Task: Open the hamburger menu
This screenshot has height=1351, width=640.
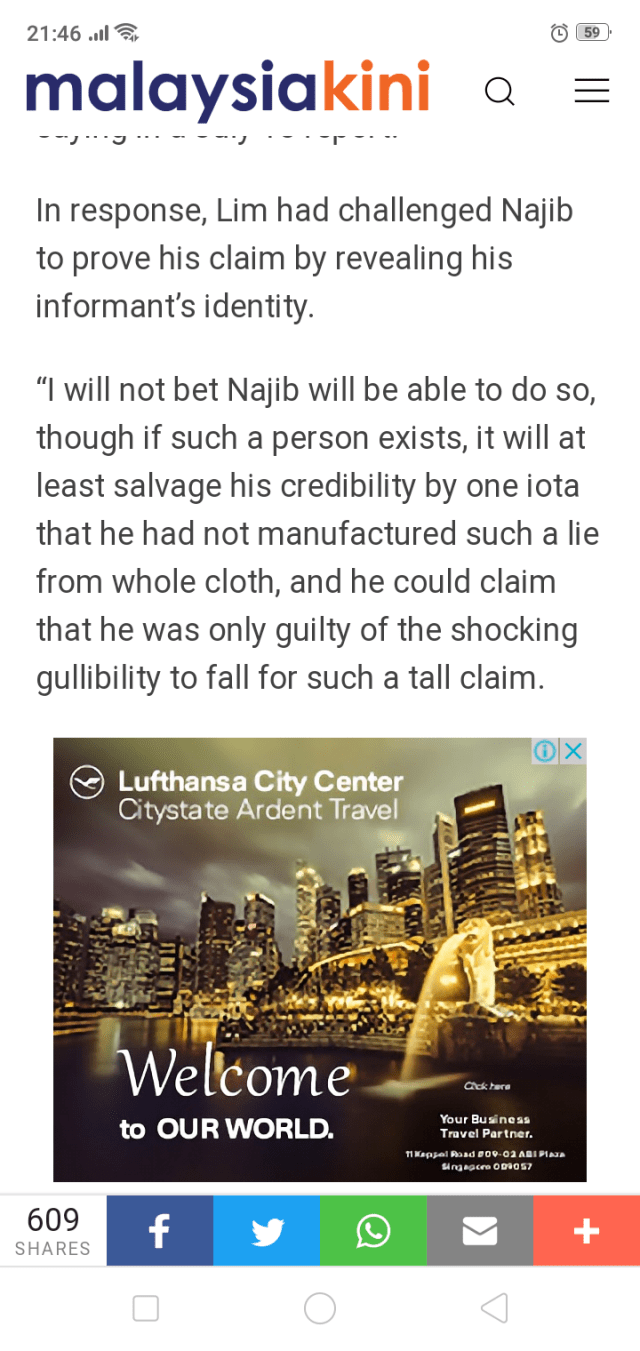Action: click(591, 92)
